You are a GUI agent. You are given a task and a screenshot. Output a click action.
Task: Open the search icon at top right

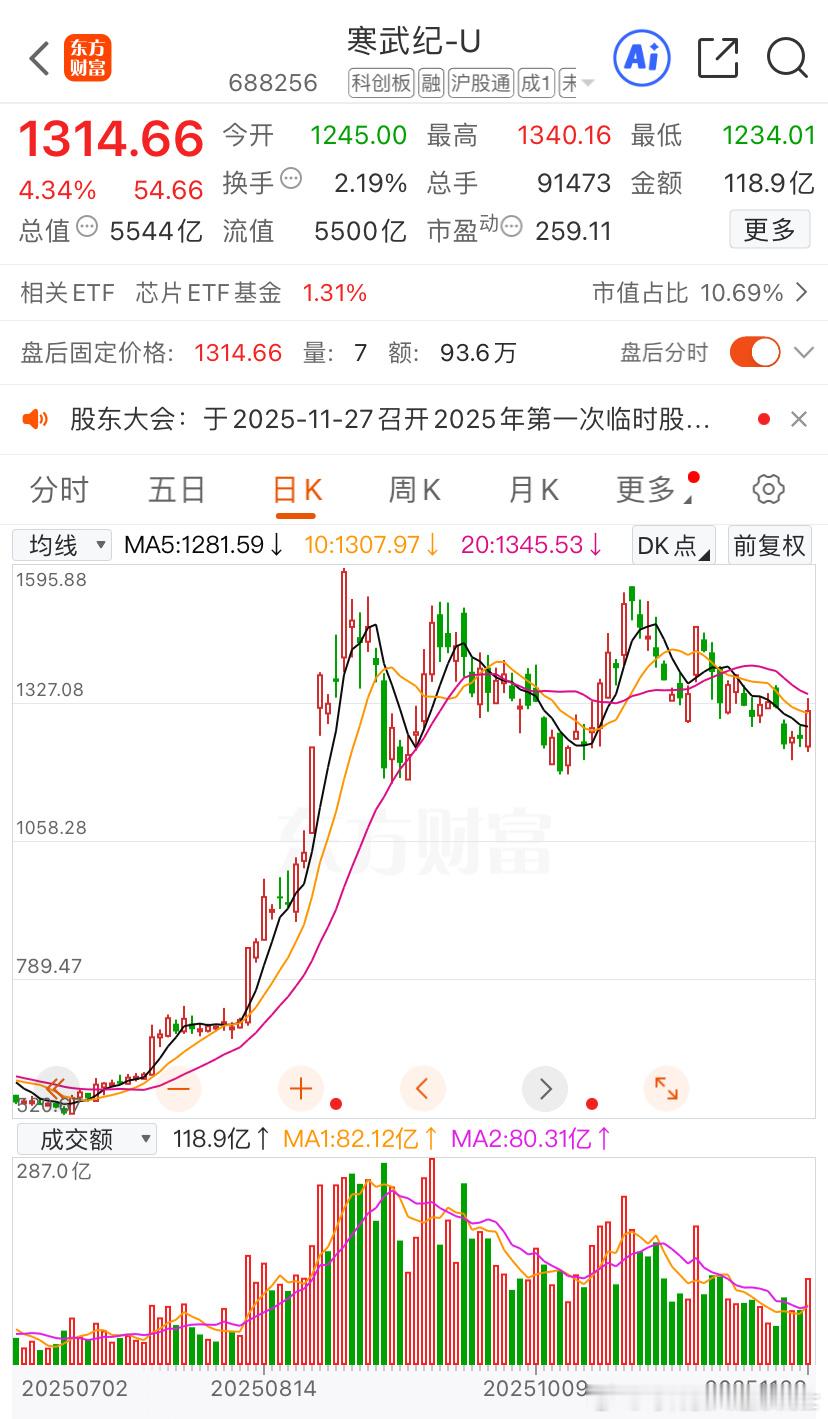click(788, 58)
